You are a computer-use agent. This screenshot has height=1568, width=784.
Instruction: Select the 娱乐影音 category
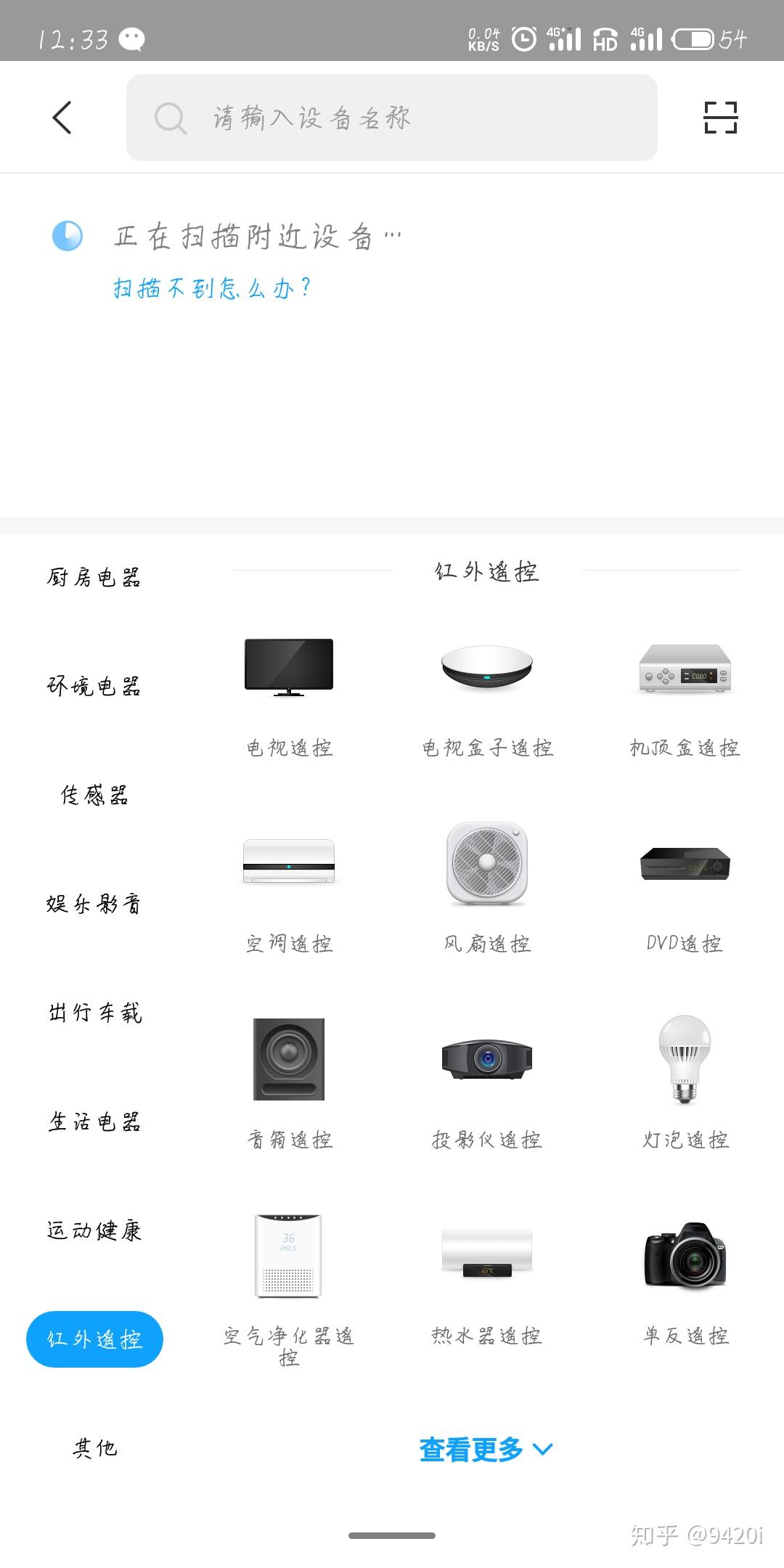94,905
